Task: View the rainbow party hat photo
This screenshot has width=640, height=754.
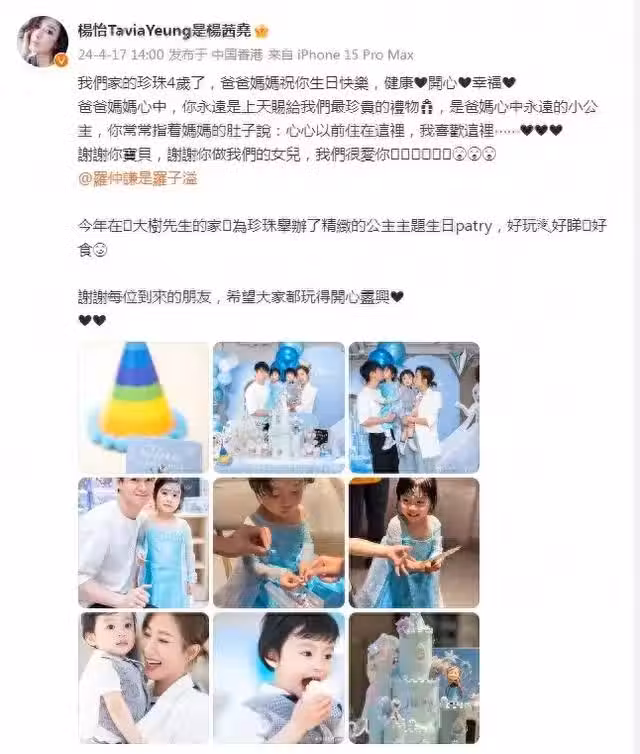Action: [144, 407]
